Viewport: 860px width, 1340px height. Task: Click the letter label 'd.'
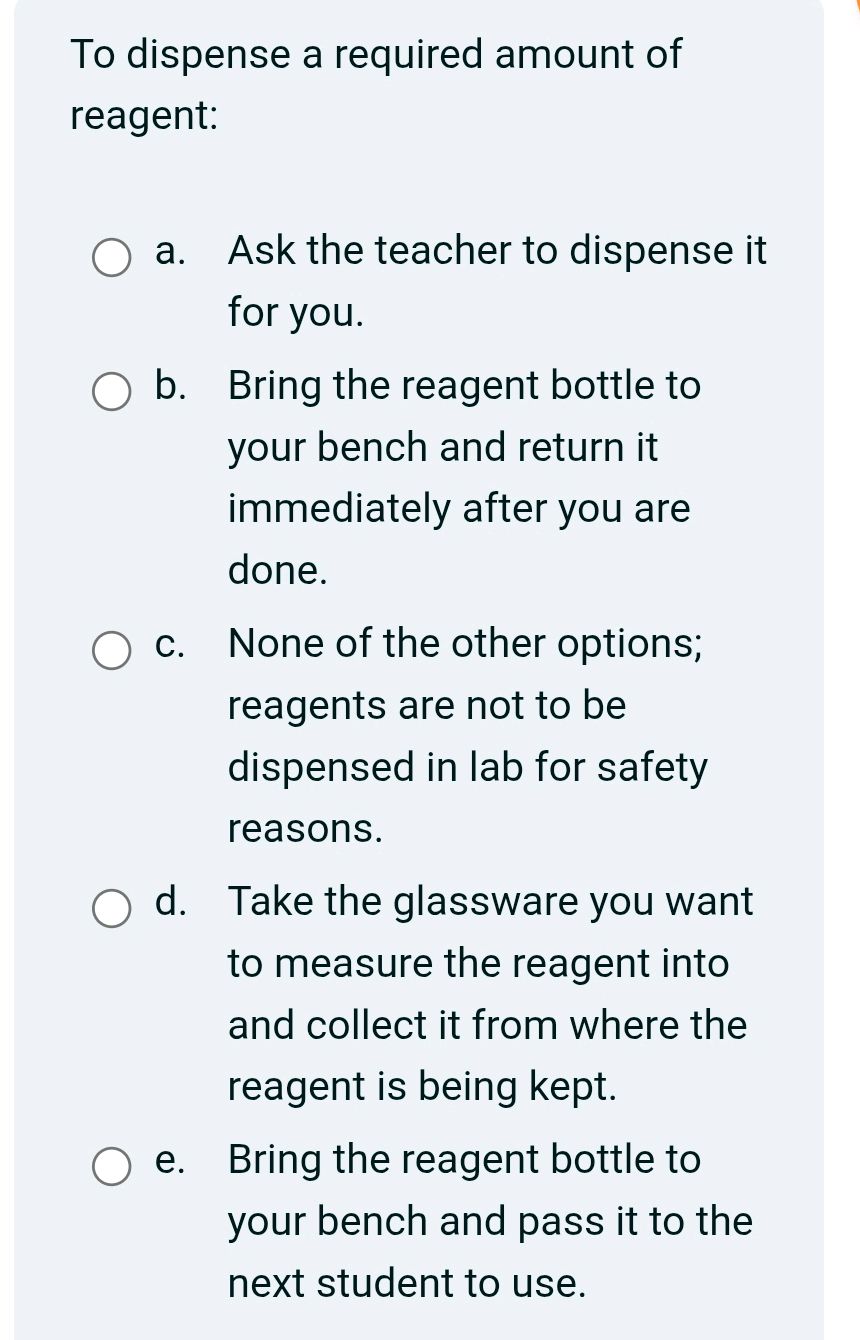pos(168,901)
